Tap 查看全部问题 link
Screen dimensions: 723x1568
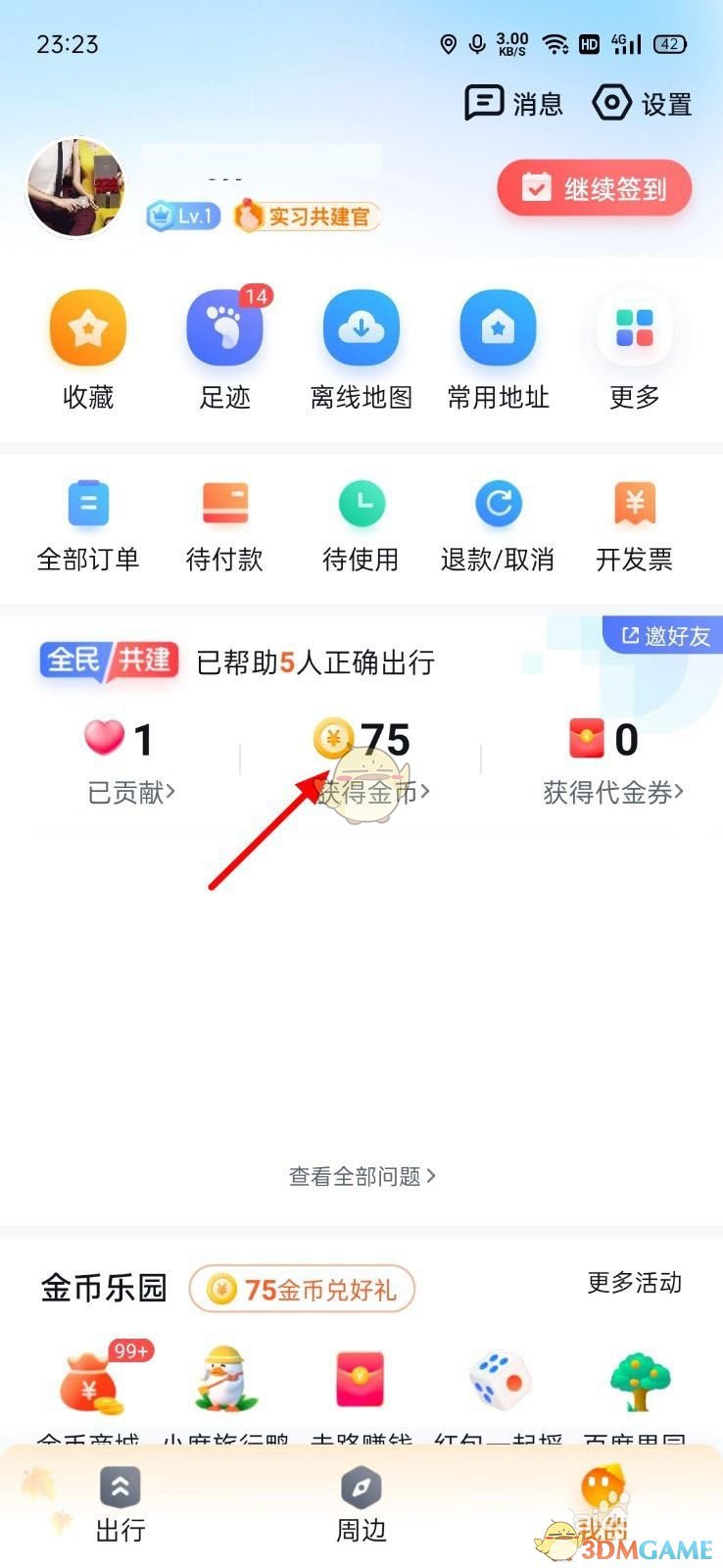[362, 1176]
